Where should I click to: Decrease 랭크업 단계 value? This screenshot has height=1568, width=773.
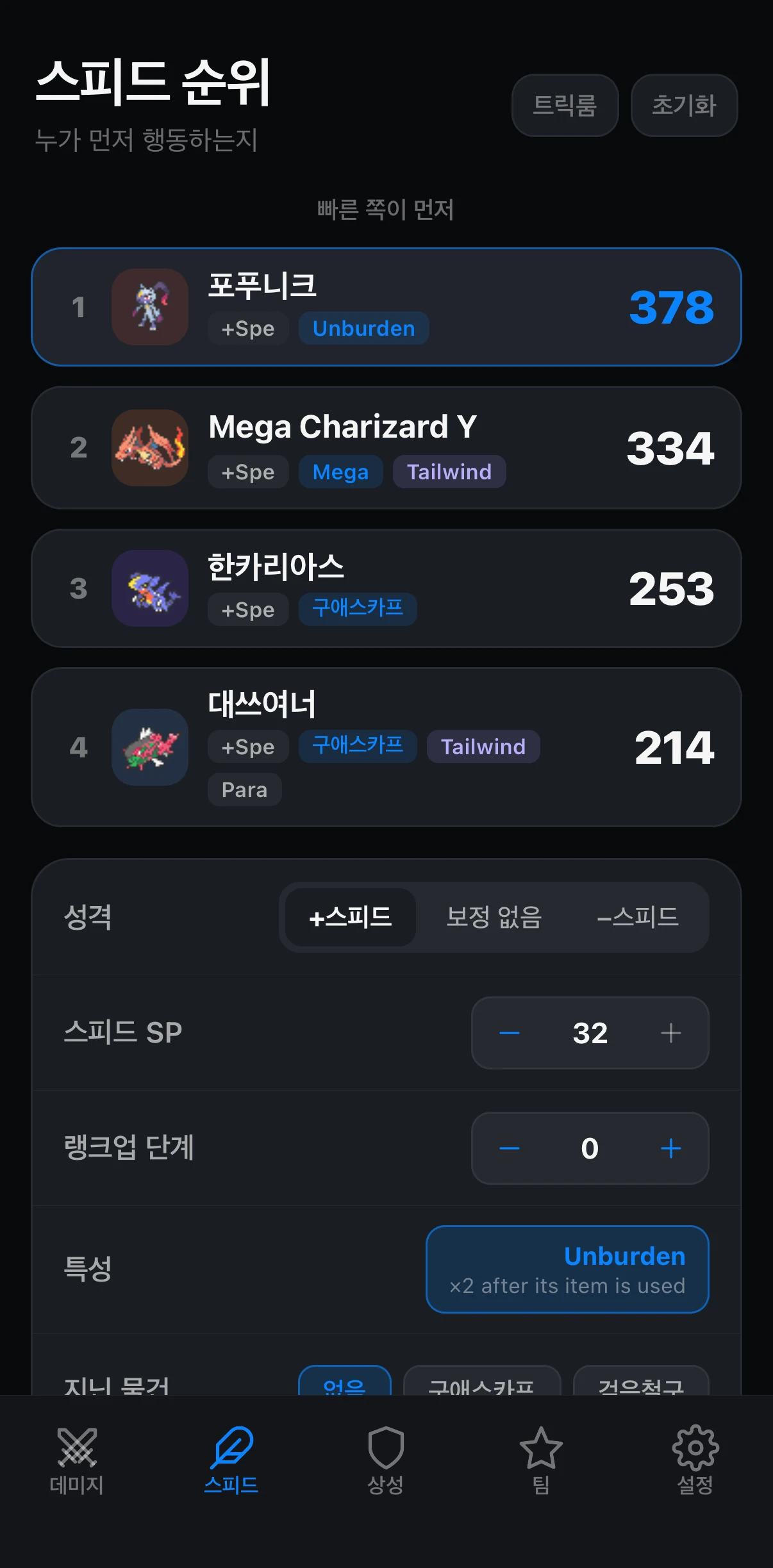[510, 1148]
